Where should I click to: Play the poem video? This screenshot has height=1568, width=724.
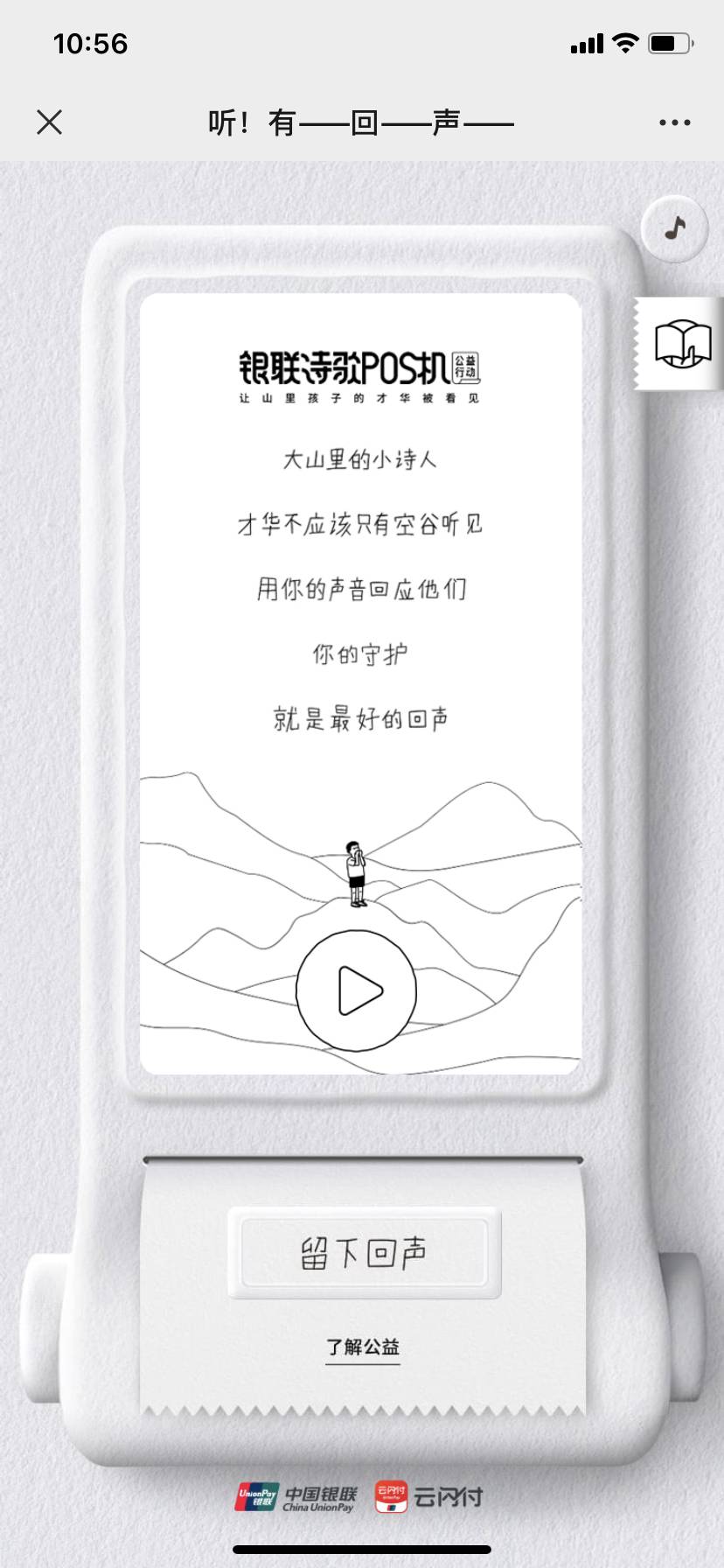pyautogui.click(x=357, y=990)
